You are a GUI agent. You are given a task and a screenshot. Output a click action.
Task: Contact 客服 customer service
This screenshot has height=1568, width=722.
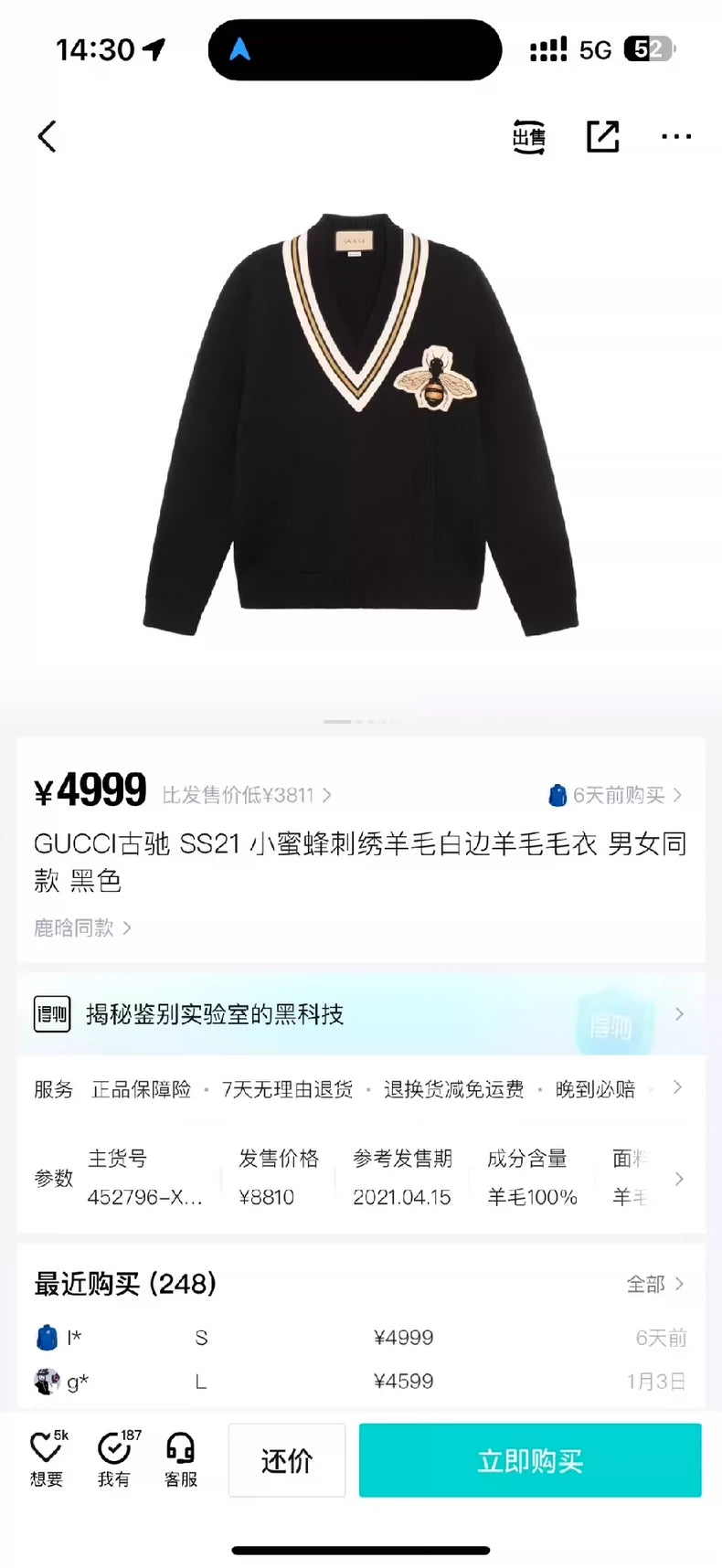click(181, 1458)
